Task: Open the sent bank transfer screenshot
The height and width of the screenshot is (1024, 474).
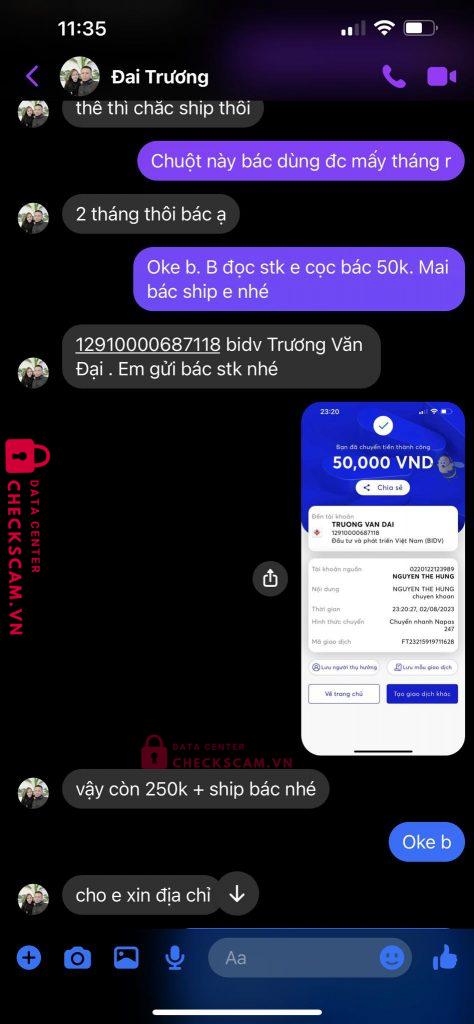Action: coord(383,578)
